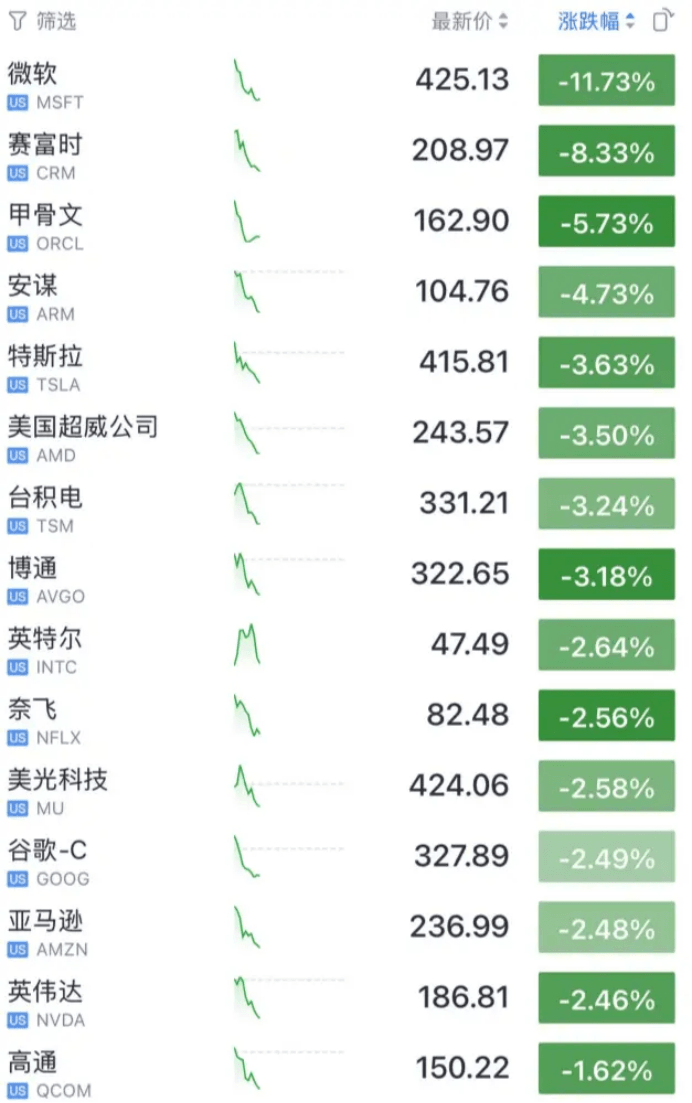The height and width of the screenshot is (1103, 692).
Task: Sort by 涨跌幅 column
Action: click(x=596, y=21)
